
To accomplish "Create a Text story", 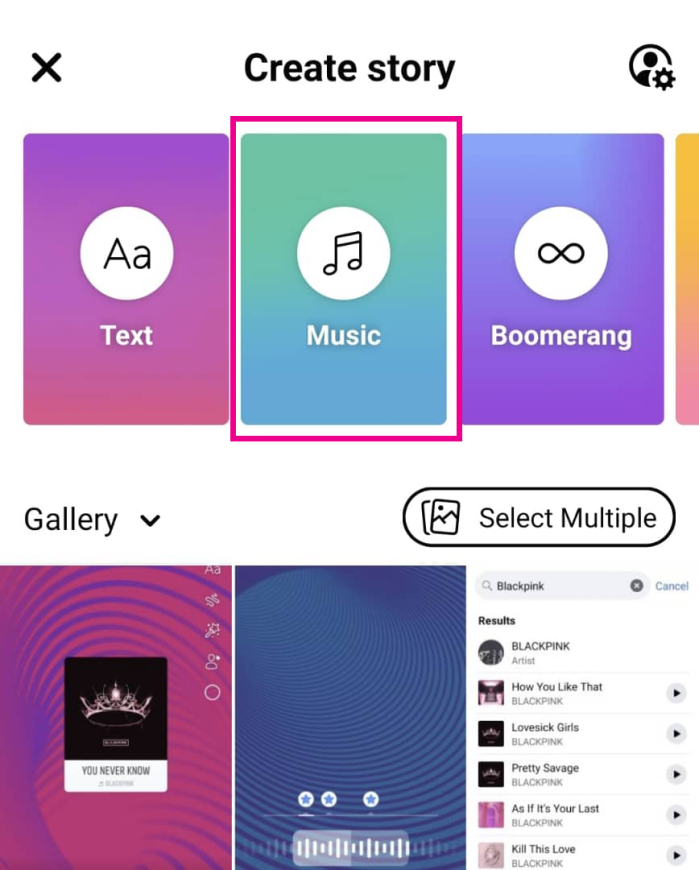I will pyautogui.click(x=126, y=279).
